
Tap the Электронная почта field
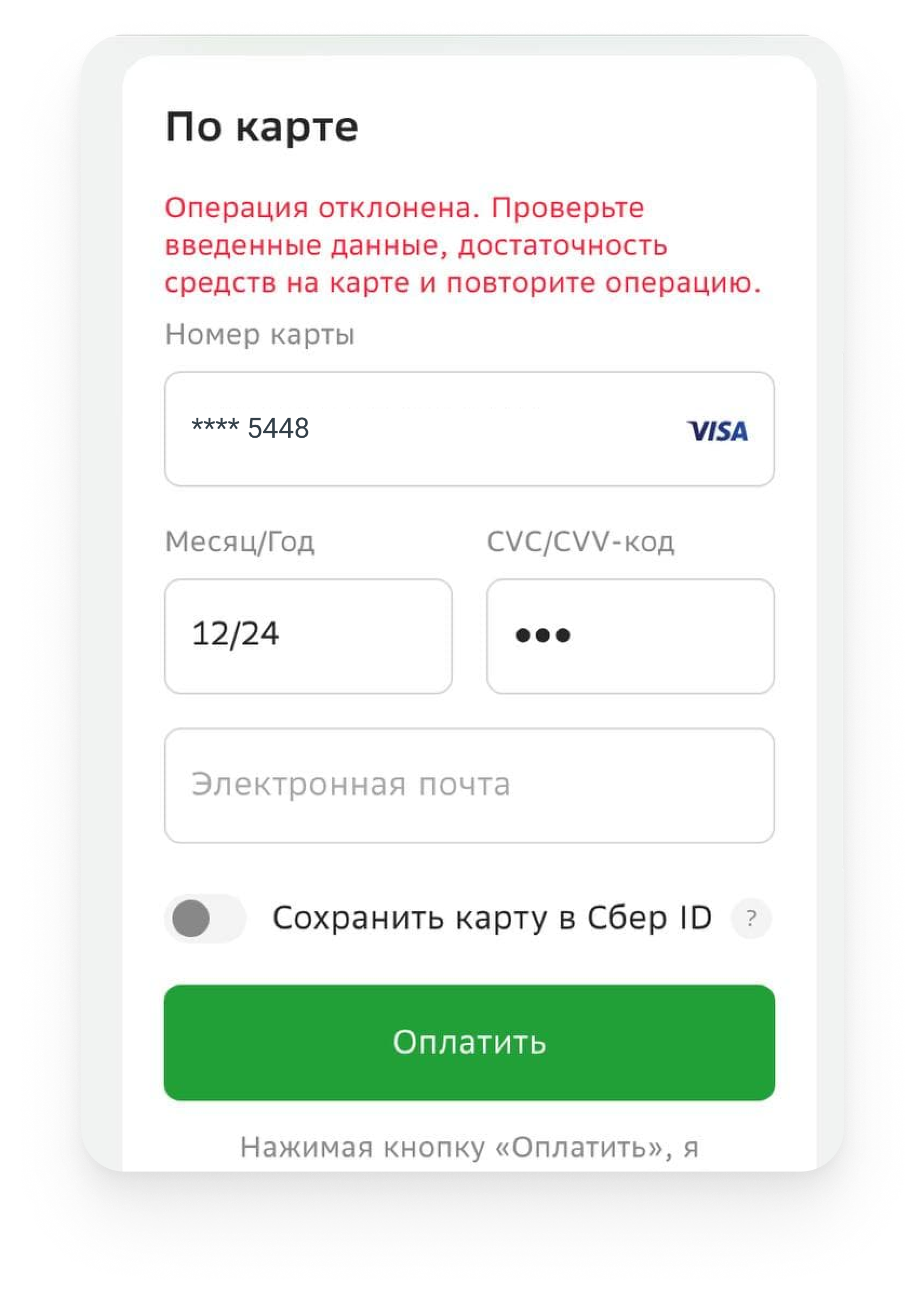(x=469, y=785)
